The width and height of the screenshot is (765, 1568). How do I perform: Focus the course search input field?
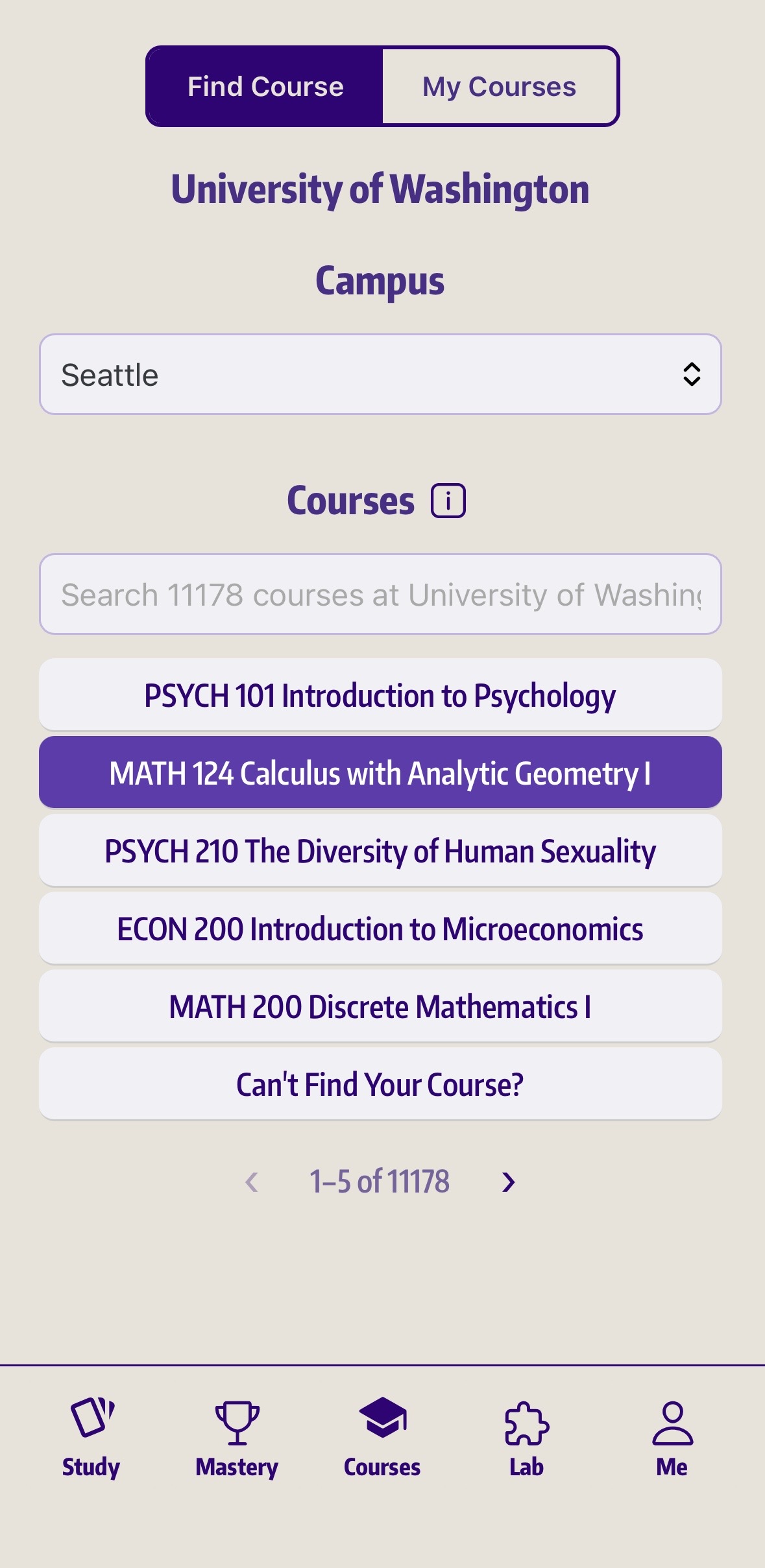[382, 593]
